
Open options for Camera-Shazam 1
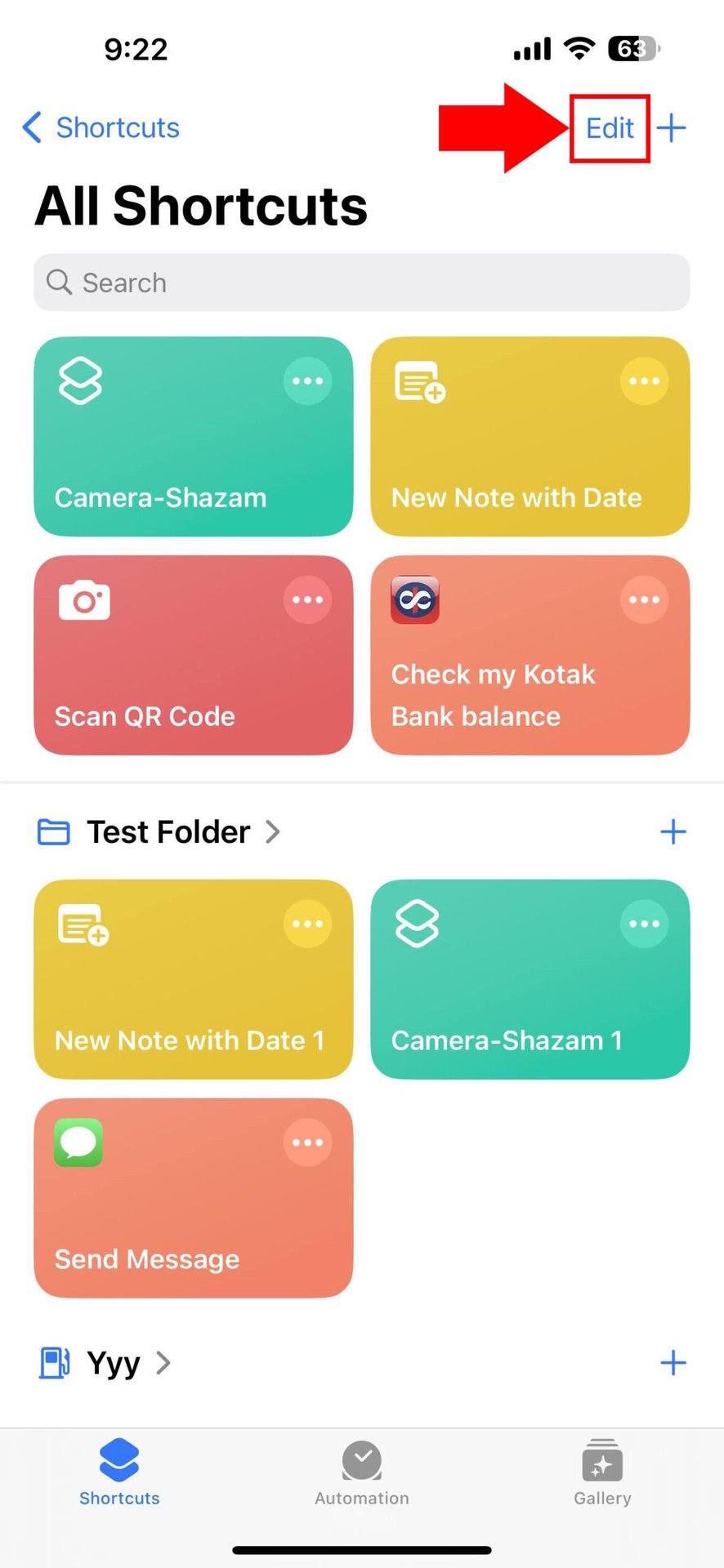(x=644, y=924)
